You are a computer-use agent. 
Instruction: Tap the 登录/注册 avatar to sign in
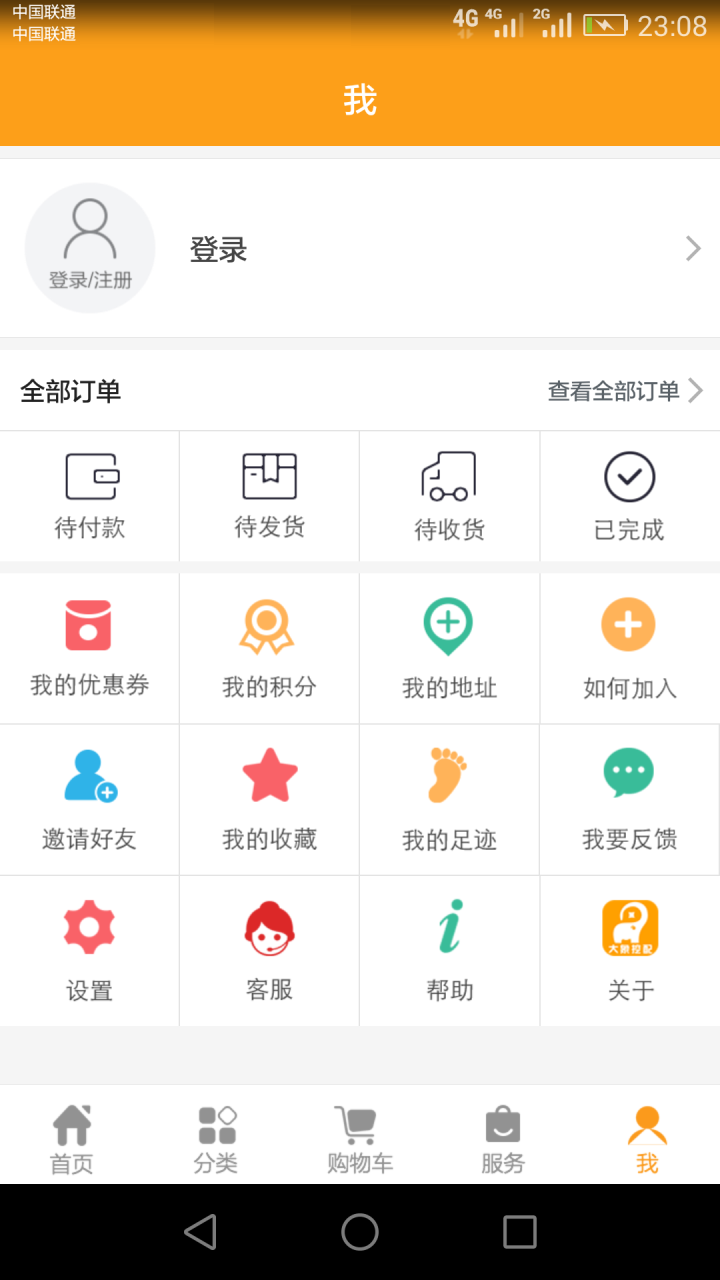point(90,248)
